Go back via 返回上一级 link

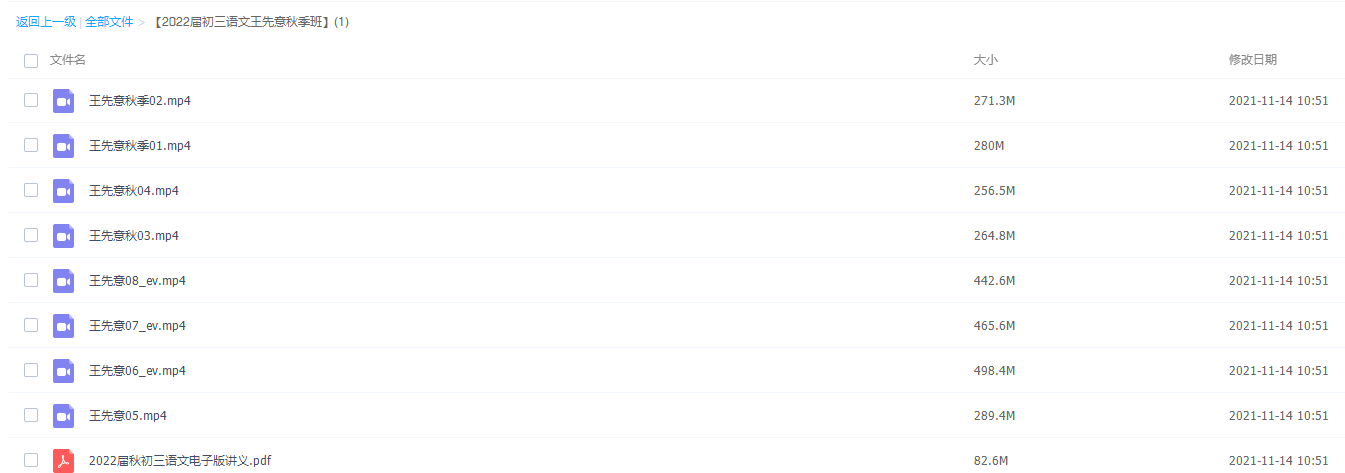pyautogui.click(x=46, y=22)
